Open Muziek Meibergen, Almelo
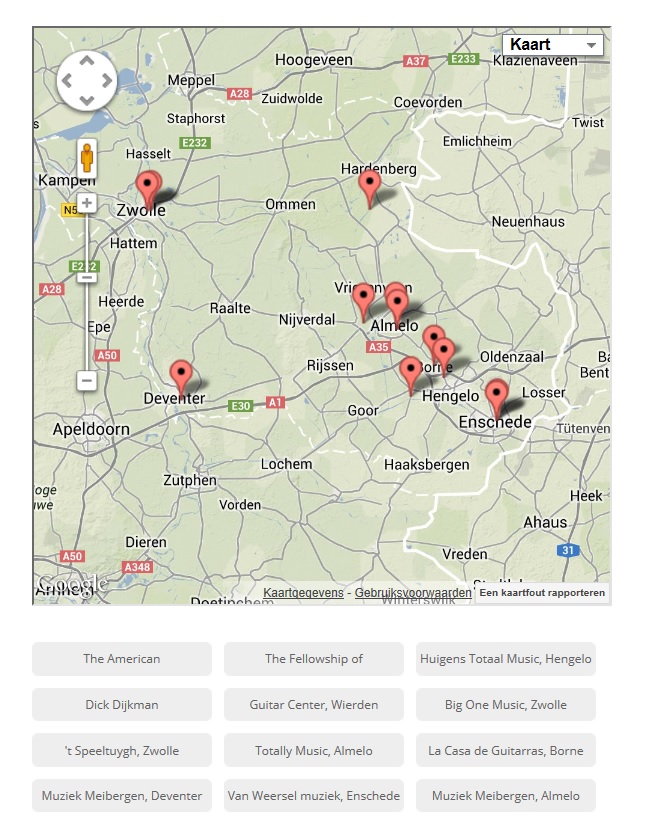Screen dimensions: 646x820 pyautogui.click(x=506, y=796)
